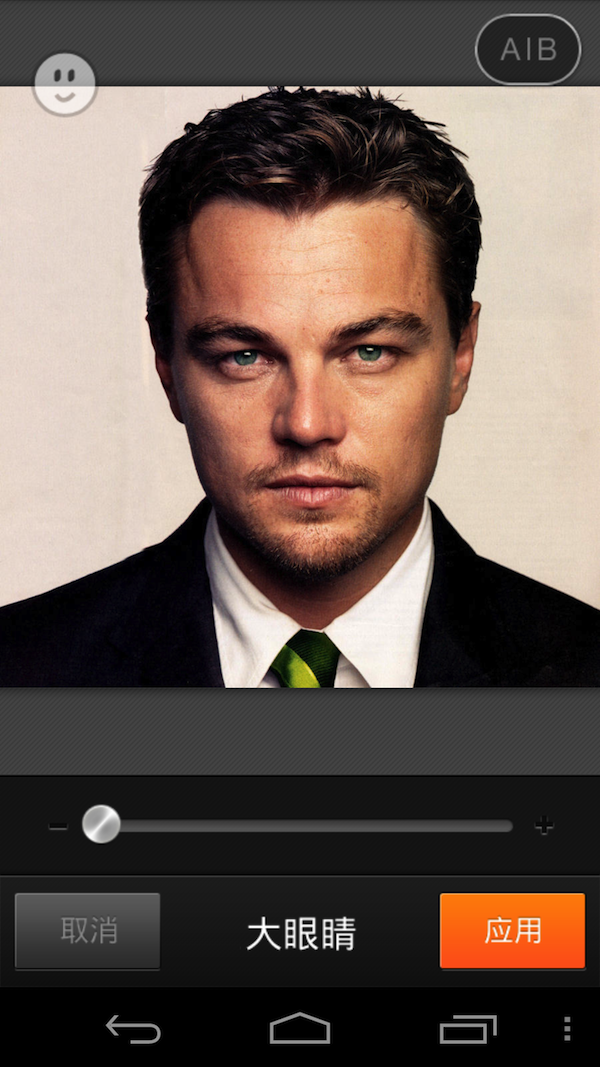Cancel with the 取消 button
This screenshot has width=600, height=1067.
tap(88, 931)
